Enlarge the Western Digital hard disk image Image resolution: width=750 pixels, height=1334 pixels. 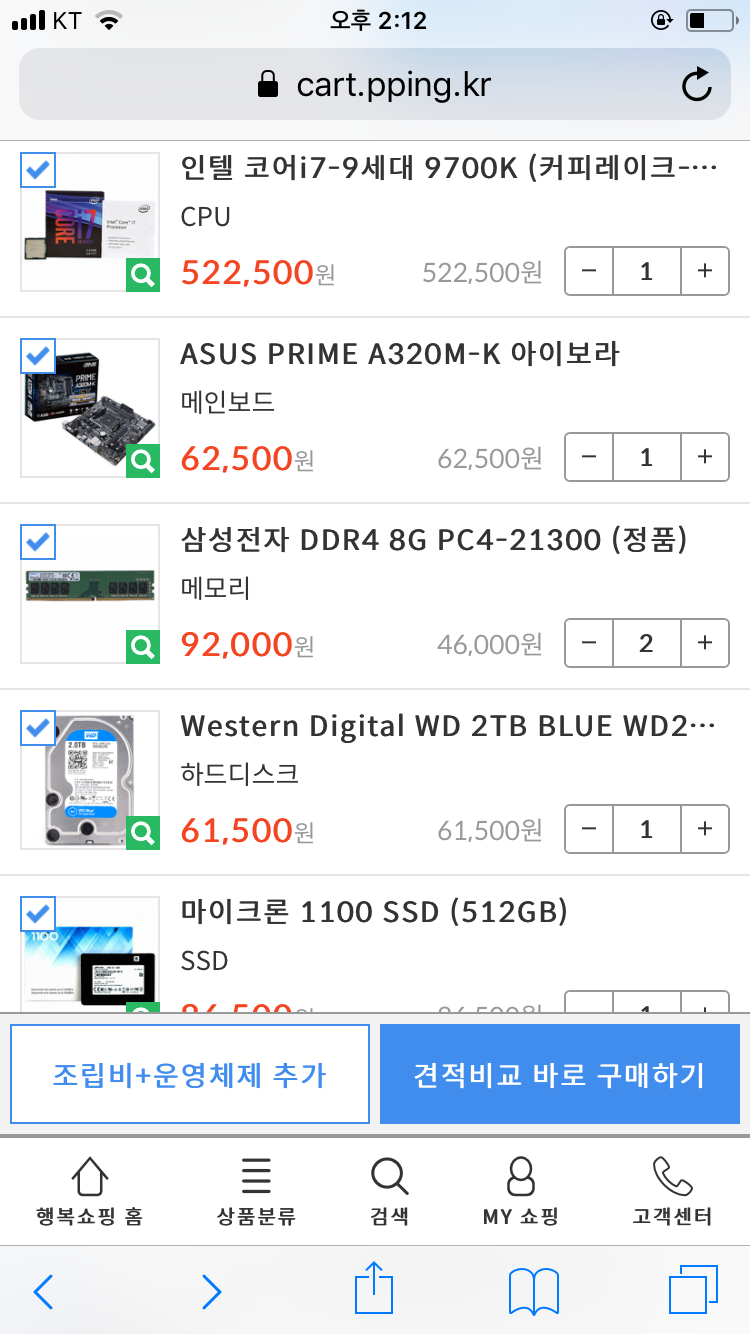click(143, 832)
